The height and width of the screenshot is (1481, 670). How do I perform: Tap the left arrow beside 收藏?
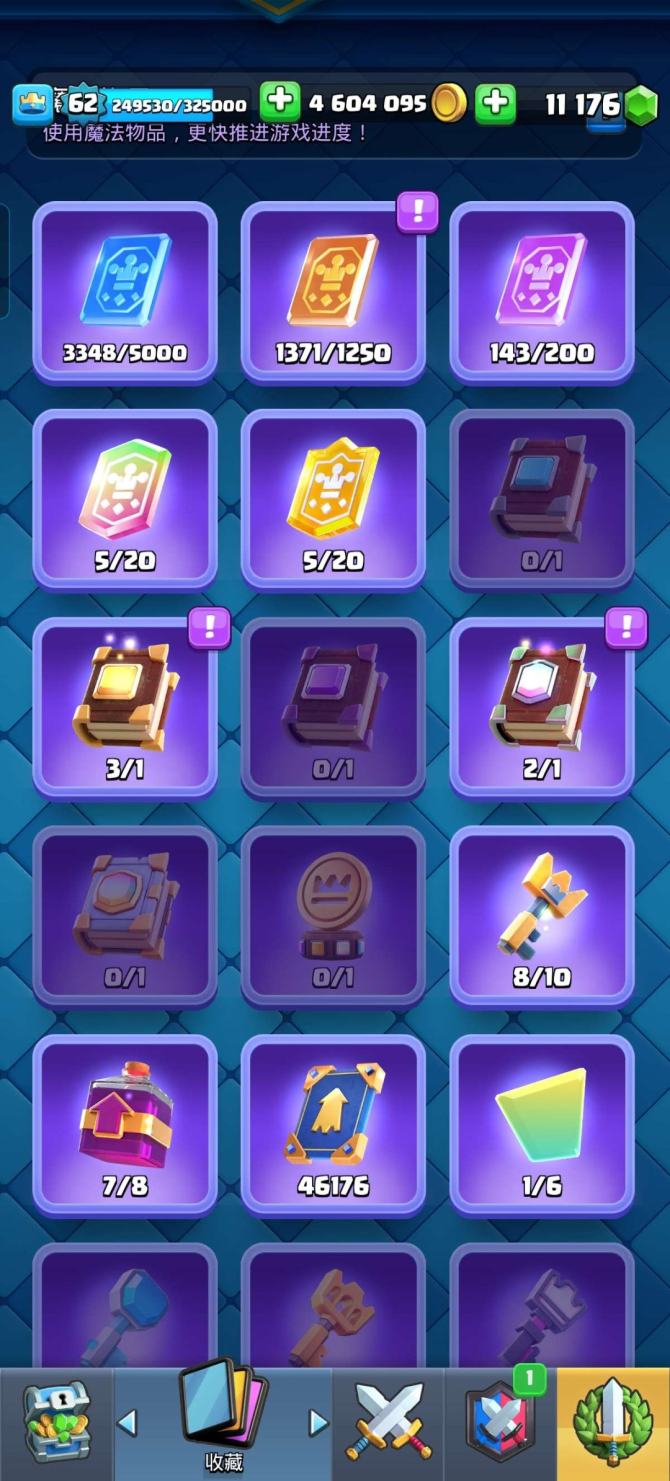click(x=128, y=1422)
